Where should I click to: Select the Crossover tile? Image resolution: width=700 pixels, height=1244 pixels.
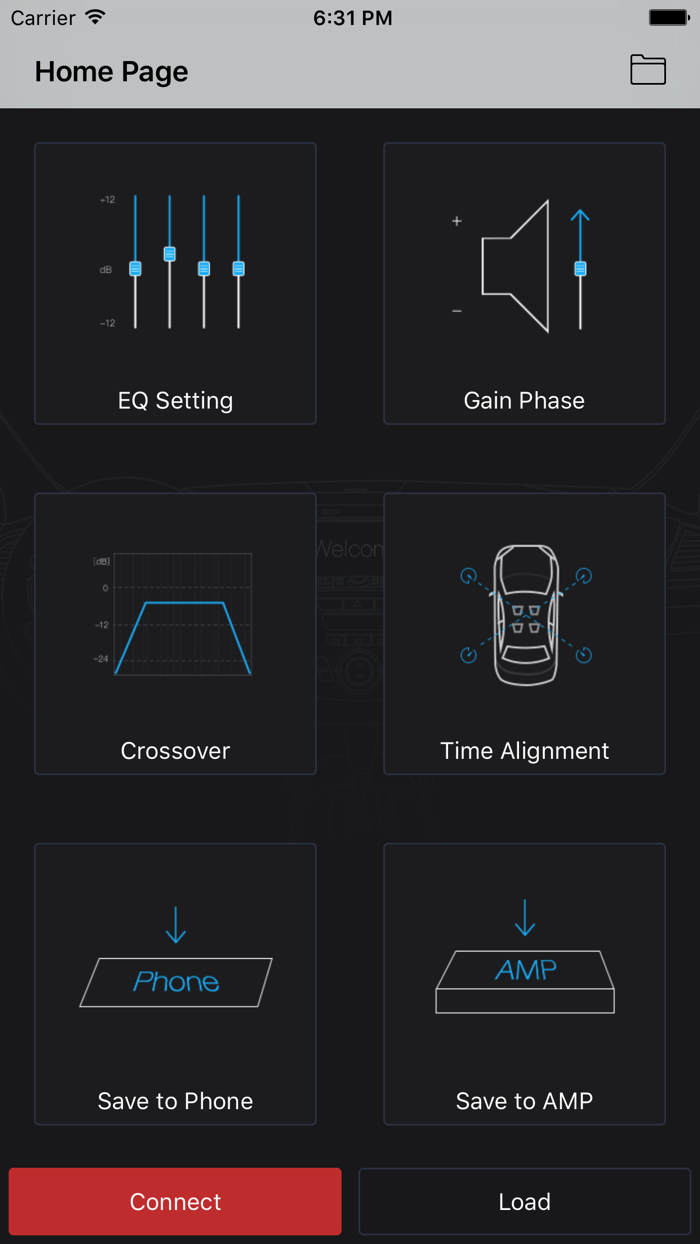(175, 633)
